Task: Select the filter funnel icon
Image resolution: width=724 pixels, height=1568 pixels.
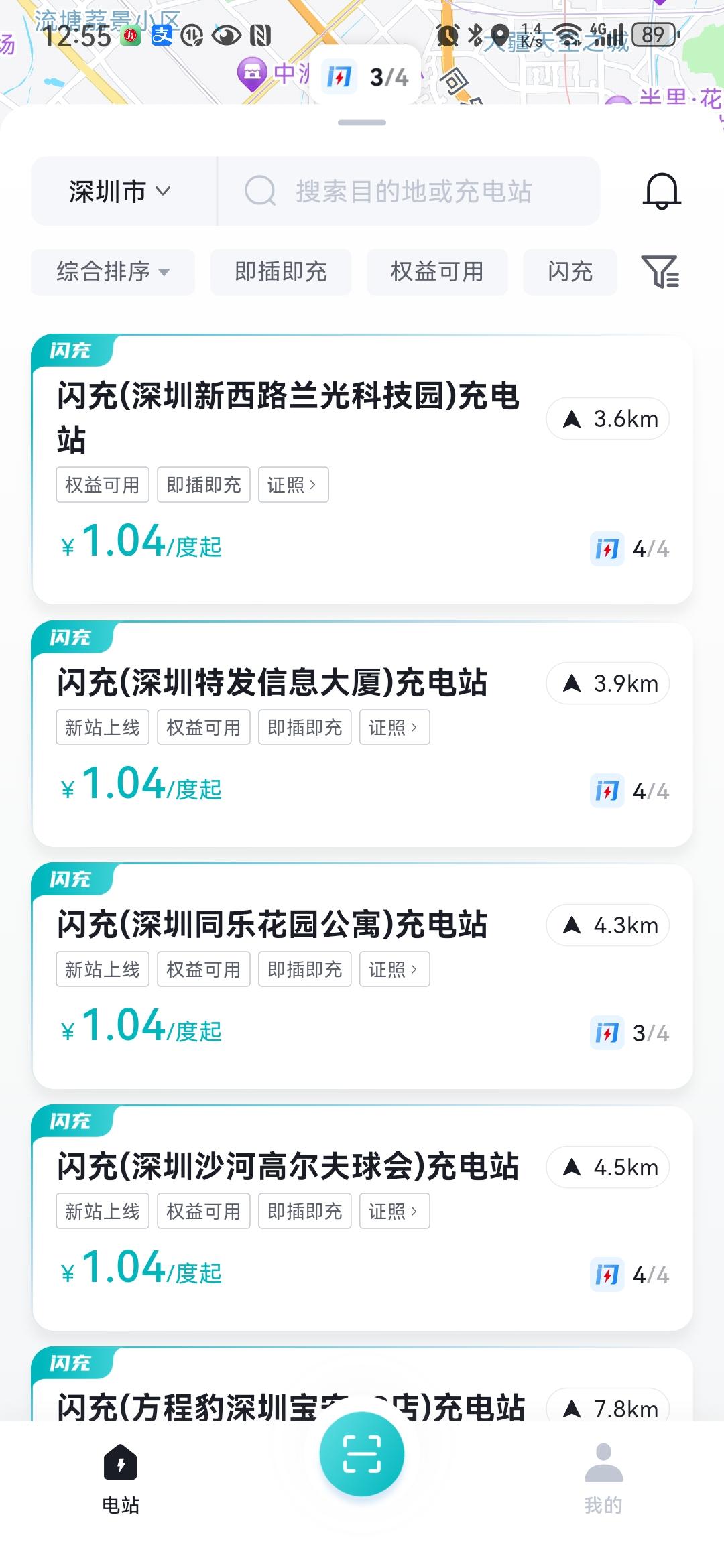Action: pyautogui.click(x=660, y=272)
